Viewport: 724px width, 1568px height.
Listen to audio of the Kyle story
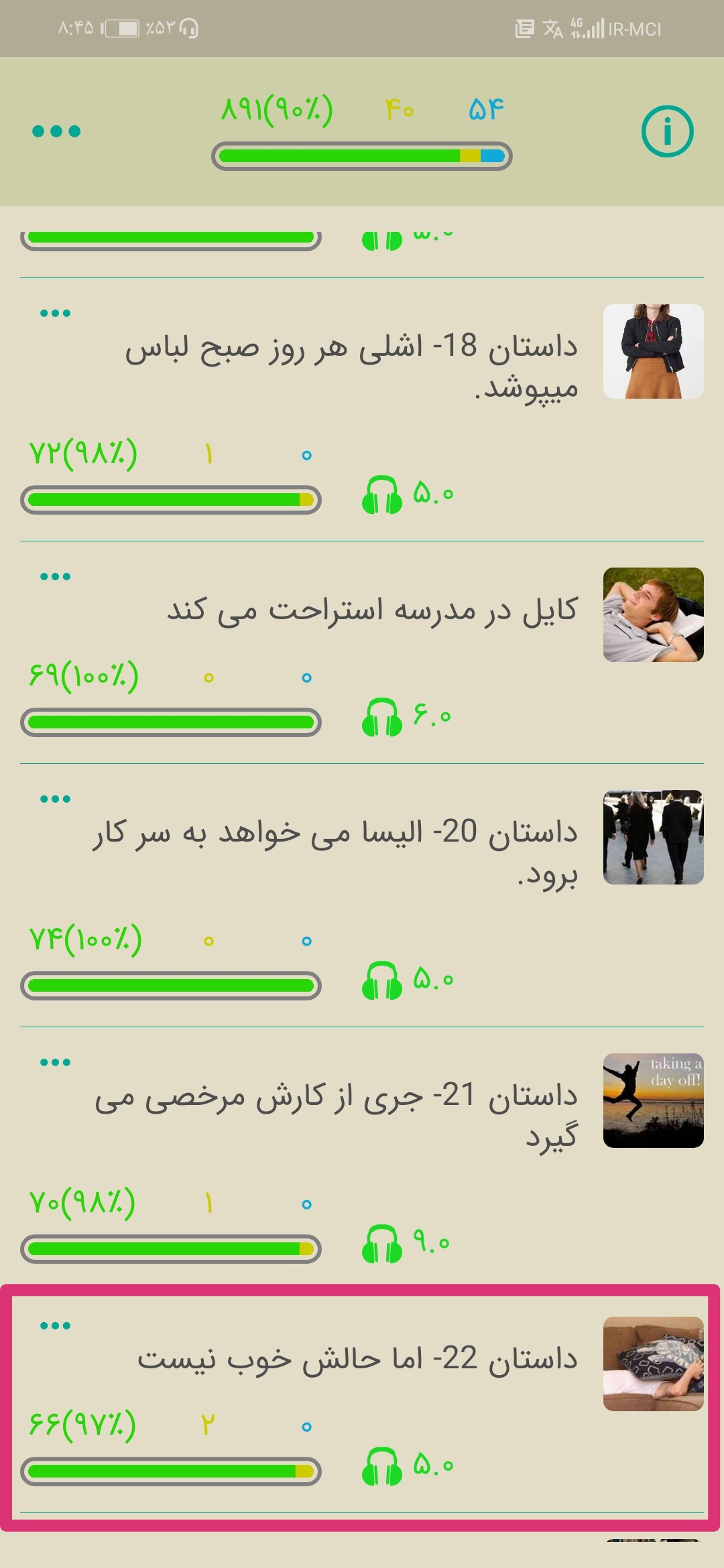[382, 718]
